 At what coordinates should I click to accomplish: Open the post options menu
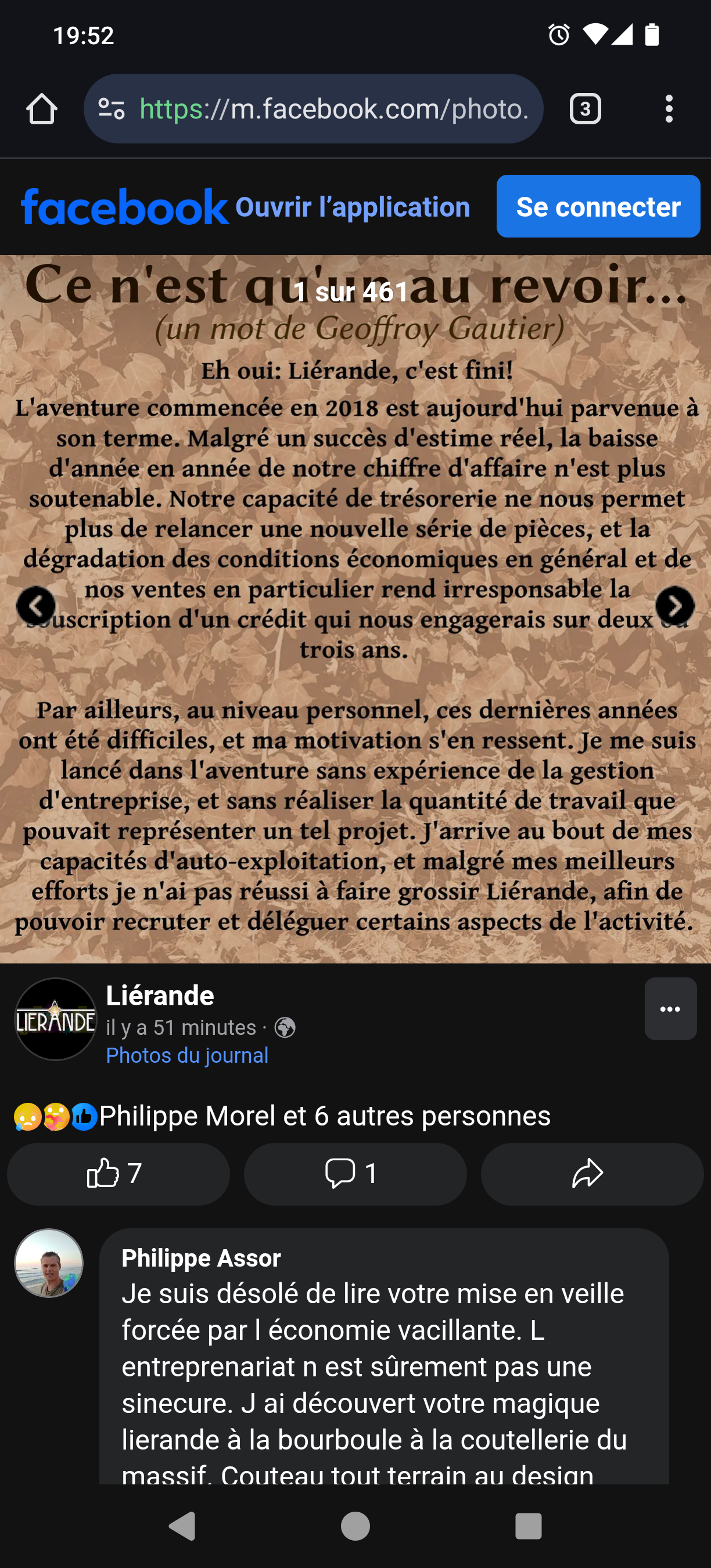point(670,1009)
